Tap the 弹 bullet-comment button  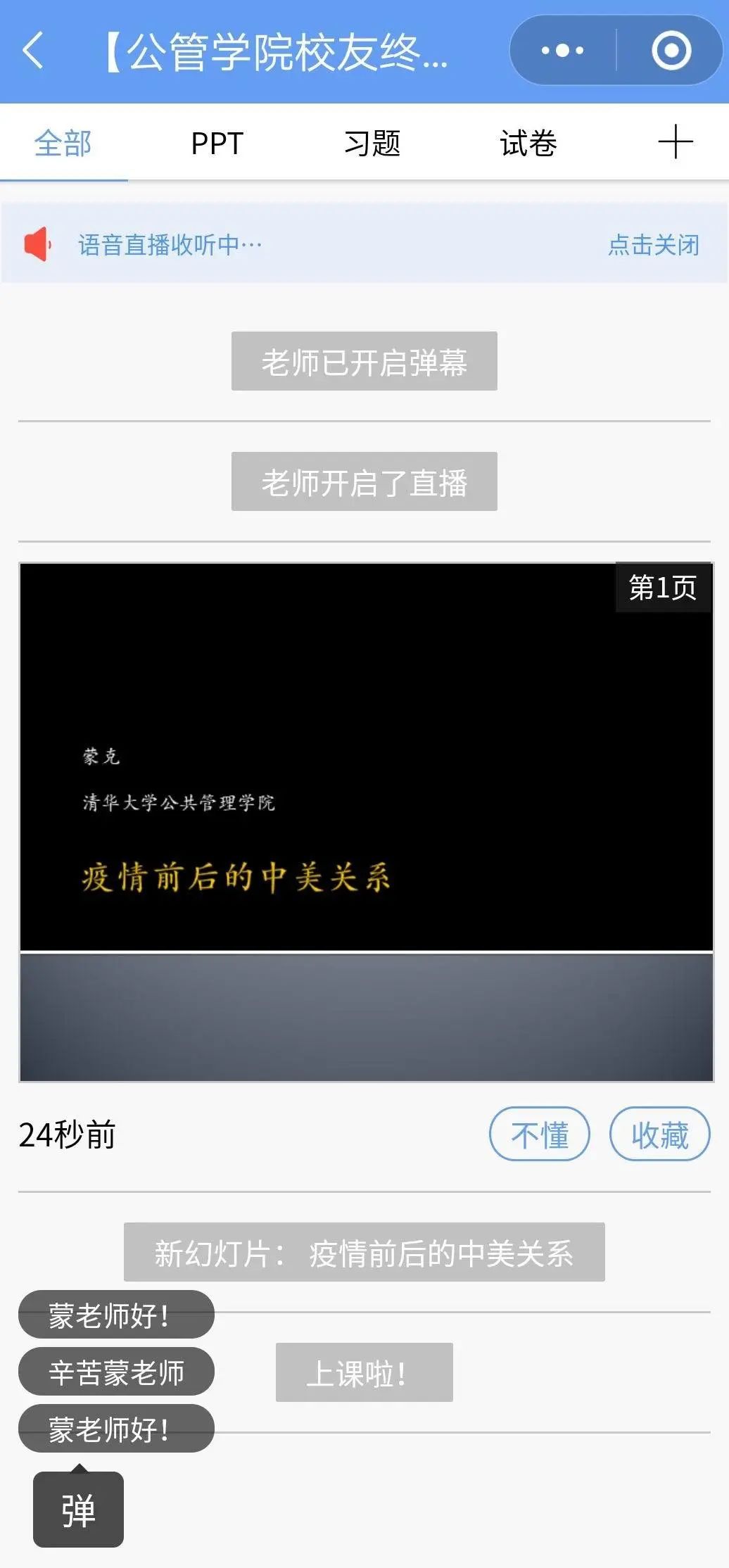(x=78, y=1510)
